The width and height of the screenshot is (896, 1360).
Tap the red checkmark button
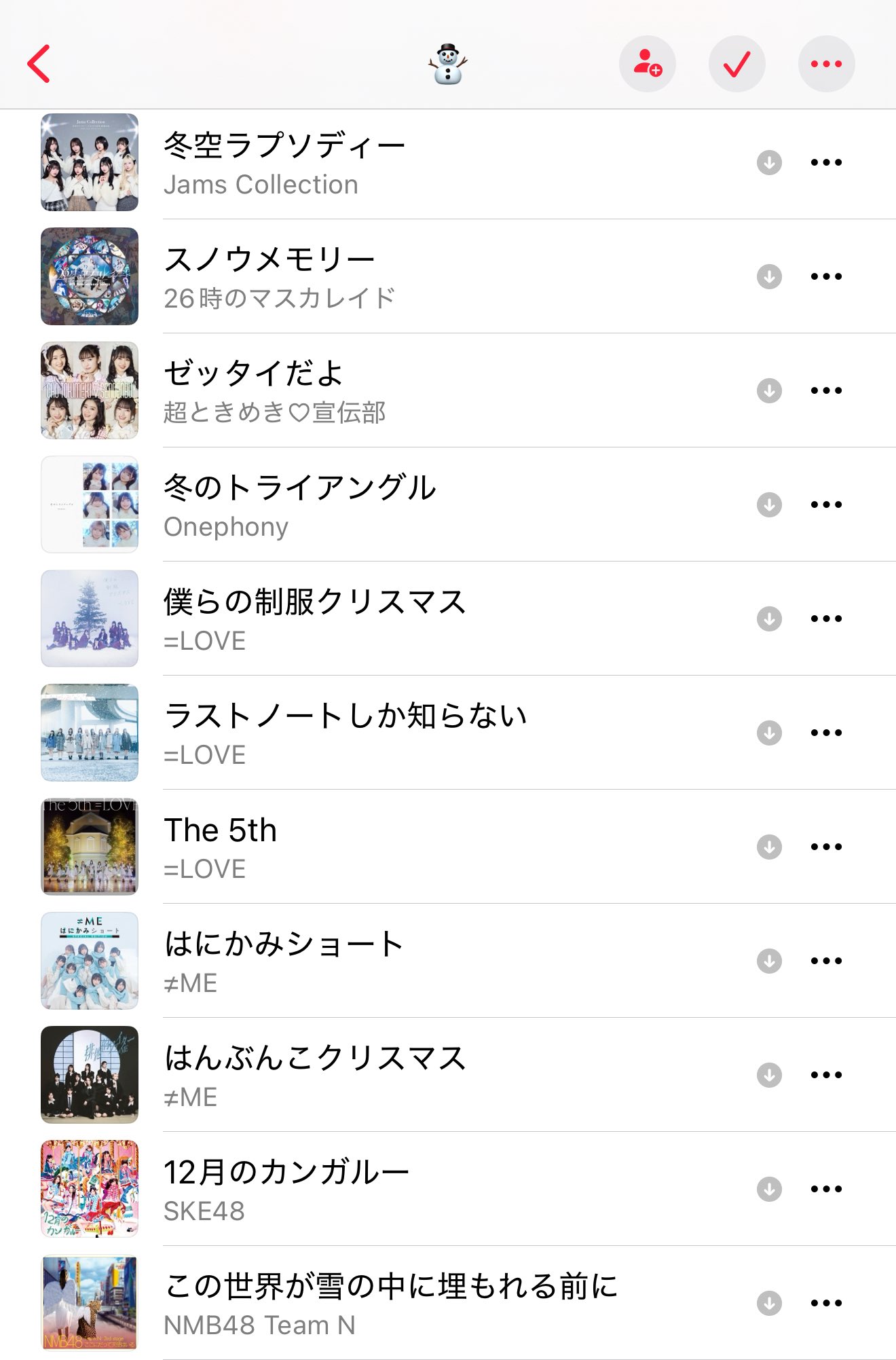click(736, 64)
